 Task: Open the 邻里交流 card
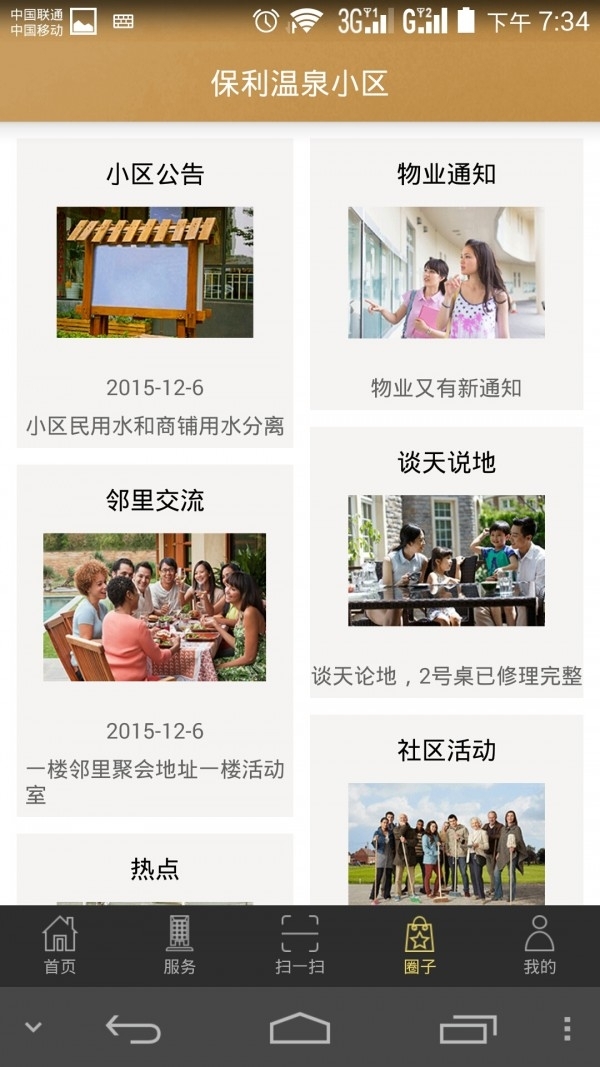155,638
